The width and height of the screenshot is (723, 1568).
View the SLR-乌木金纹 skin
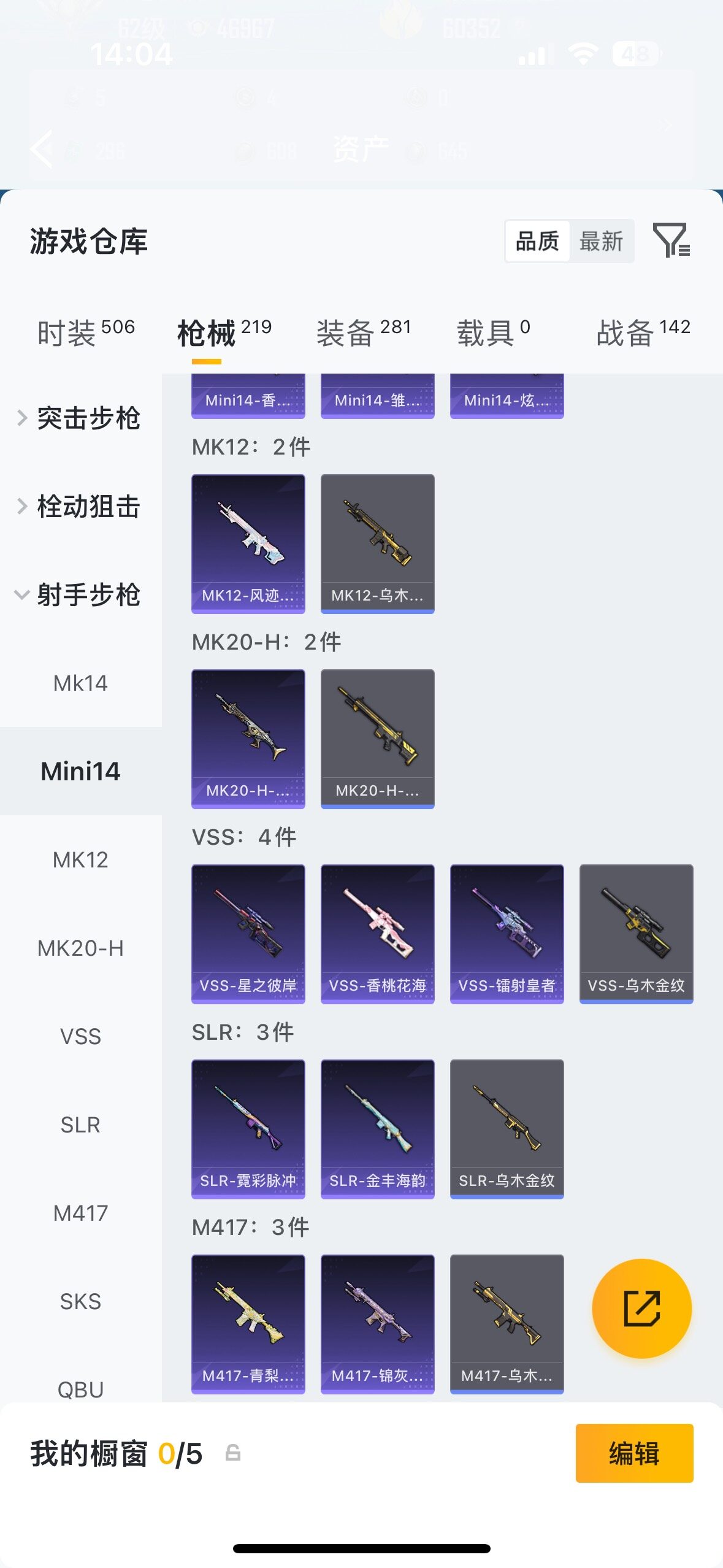[507, 1129]
